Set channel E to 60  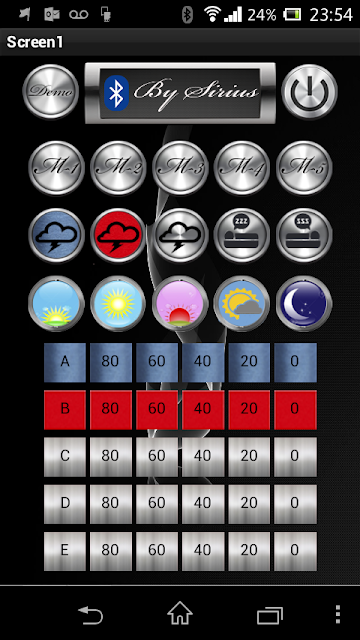click(157, 551)
